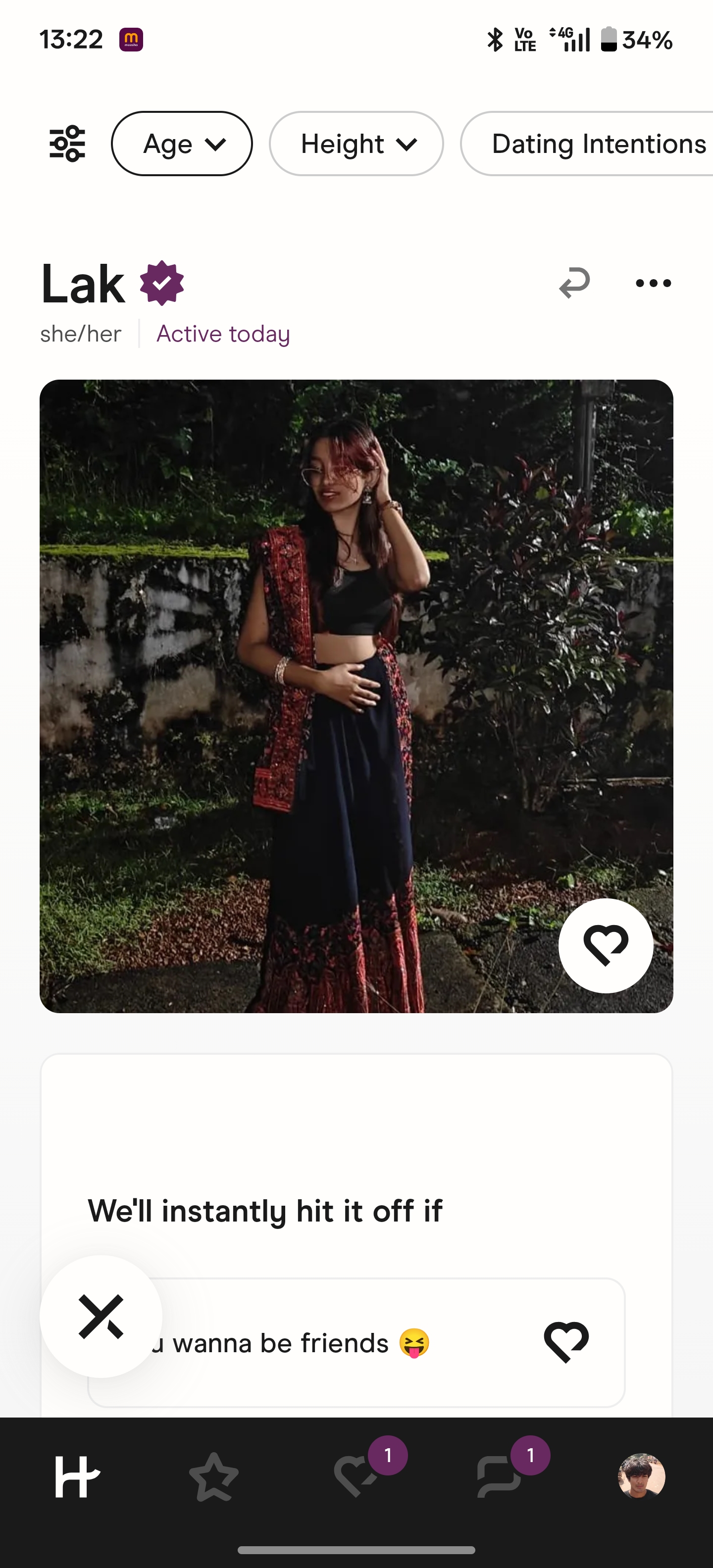Go to my profile tab

click(x=641, y=1475)
